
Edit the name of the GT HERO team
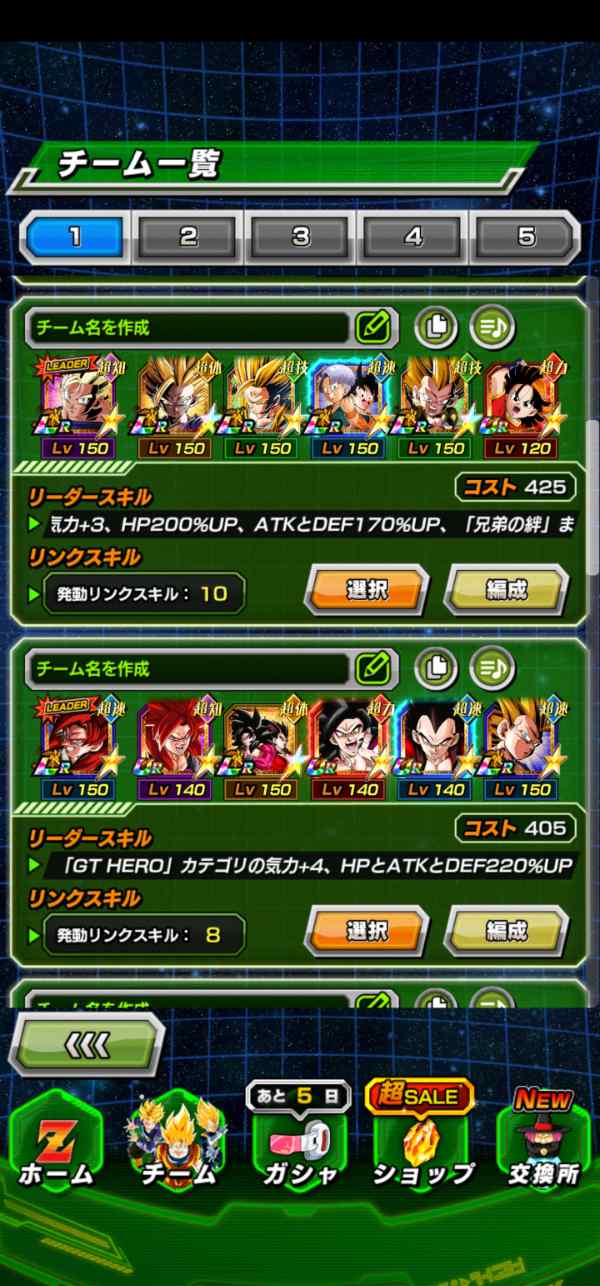[372, 667]
